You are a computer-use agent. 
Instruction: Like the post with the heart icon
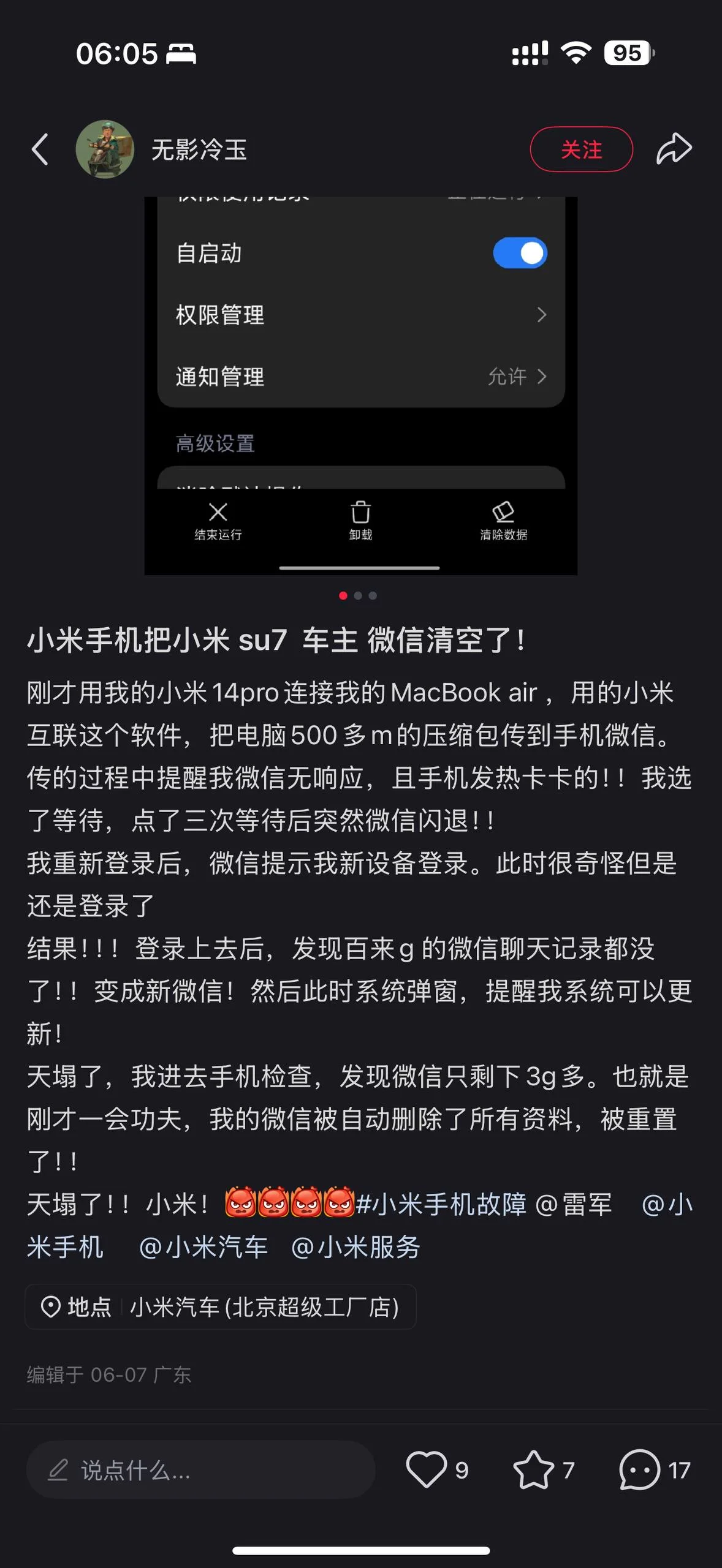click(427, 1469)
